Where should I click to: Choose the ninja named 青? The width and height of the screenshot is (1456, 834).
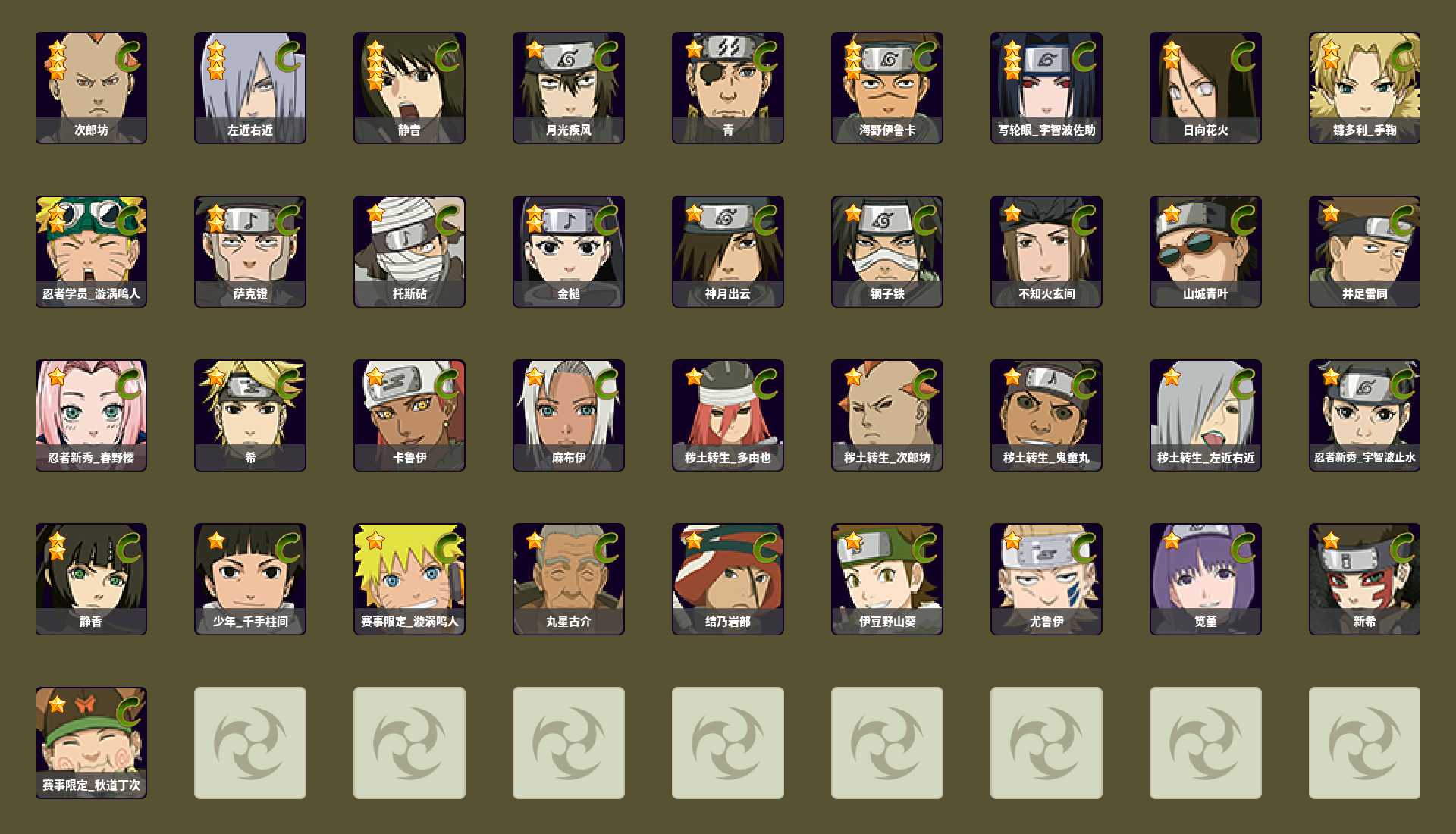click(x=728, y=87)
